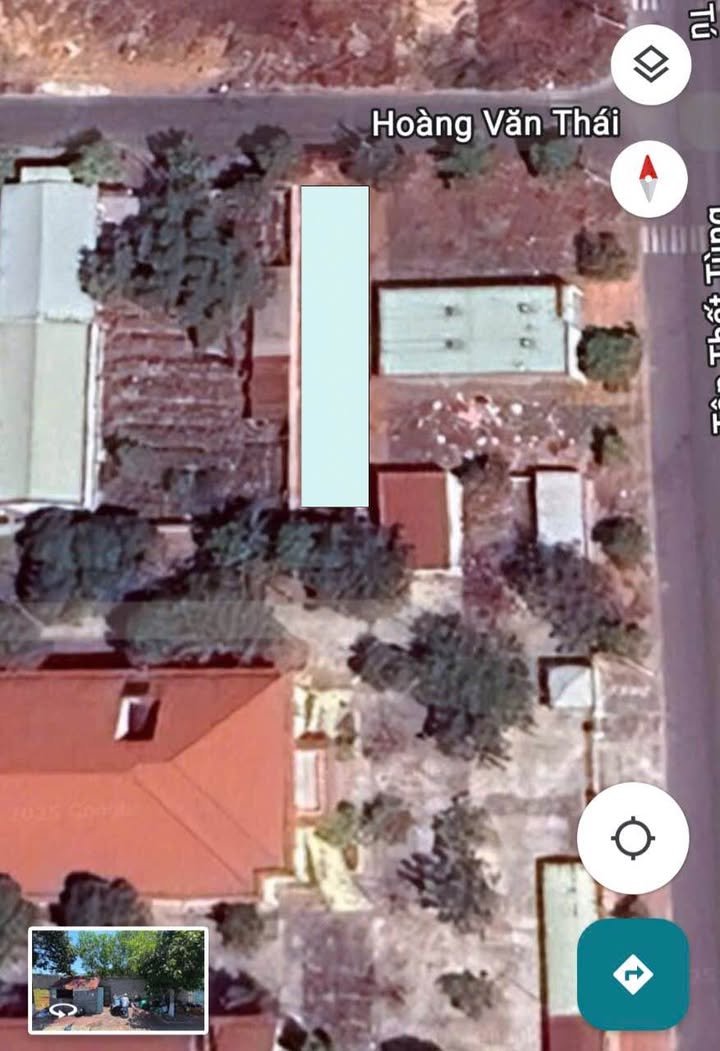This screenshot has width=720, height=1051.
Task: Open the map layers selector
Action: [651, 65]
